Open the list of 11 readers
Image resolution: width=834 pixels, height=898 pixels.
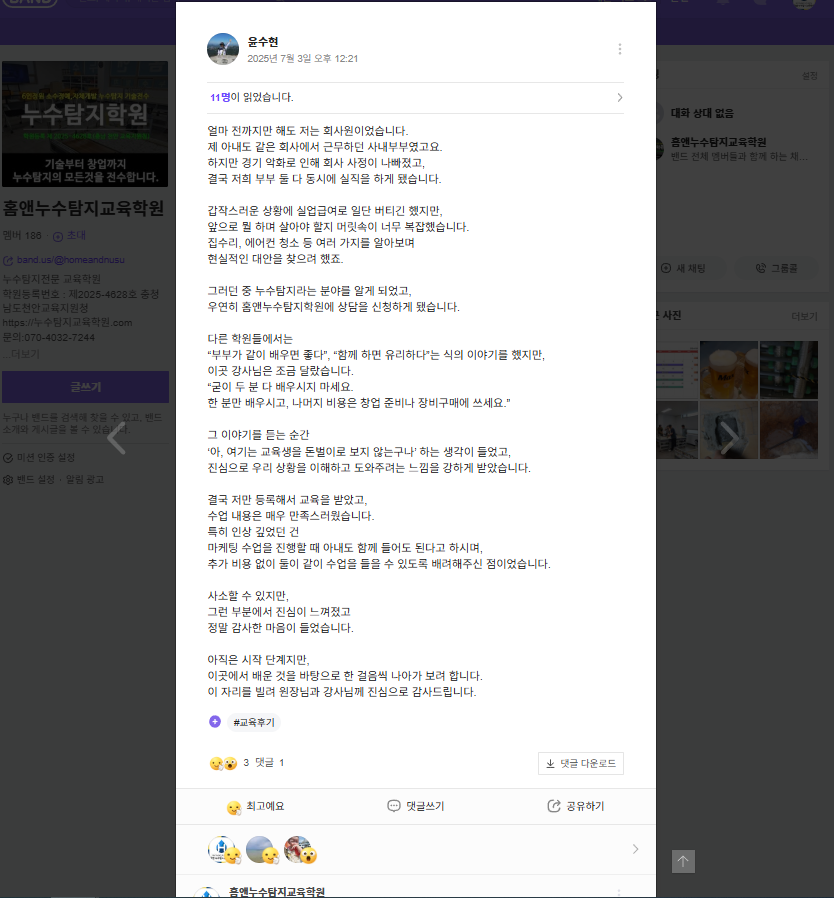tap(415, 97)
